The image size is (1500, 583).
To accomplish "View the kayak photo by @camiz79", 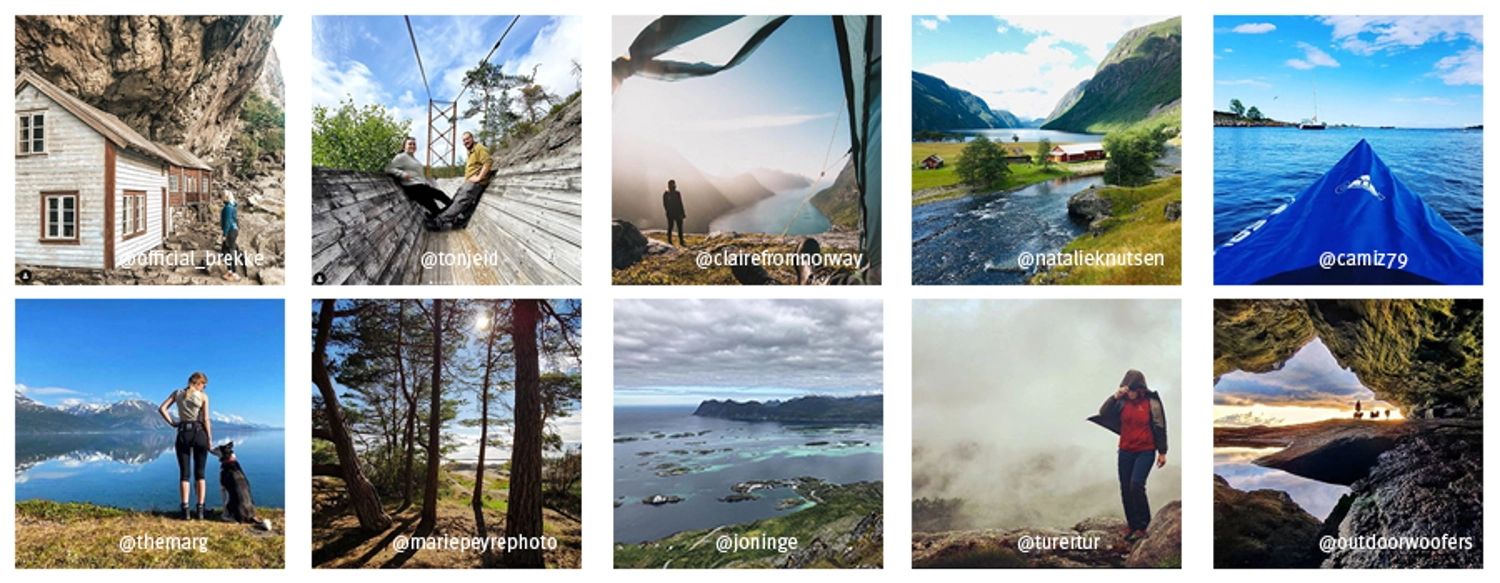I will tap(1348, 150).
